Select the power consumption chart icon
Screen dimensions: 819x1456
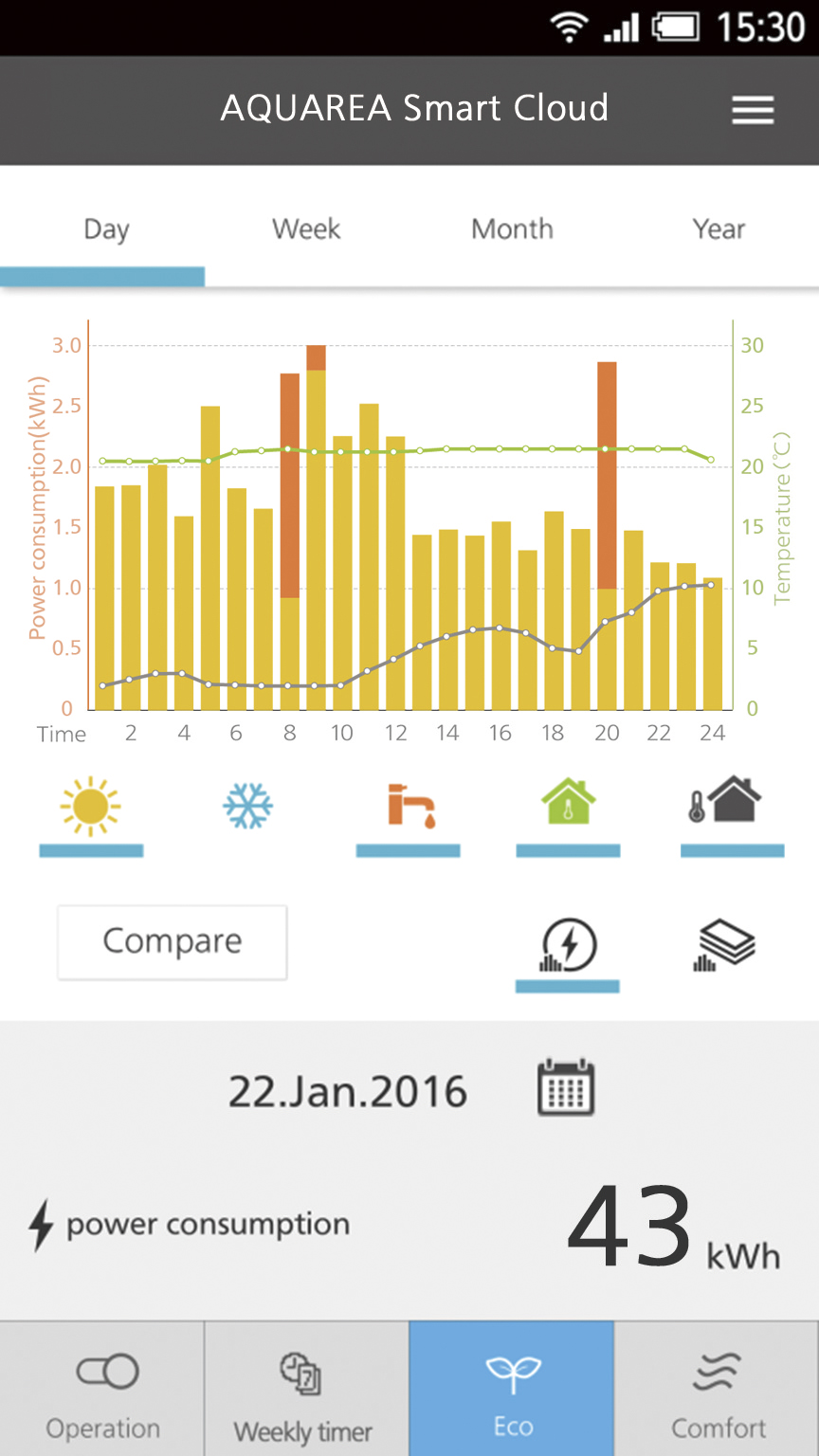click(568, 945)
